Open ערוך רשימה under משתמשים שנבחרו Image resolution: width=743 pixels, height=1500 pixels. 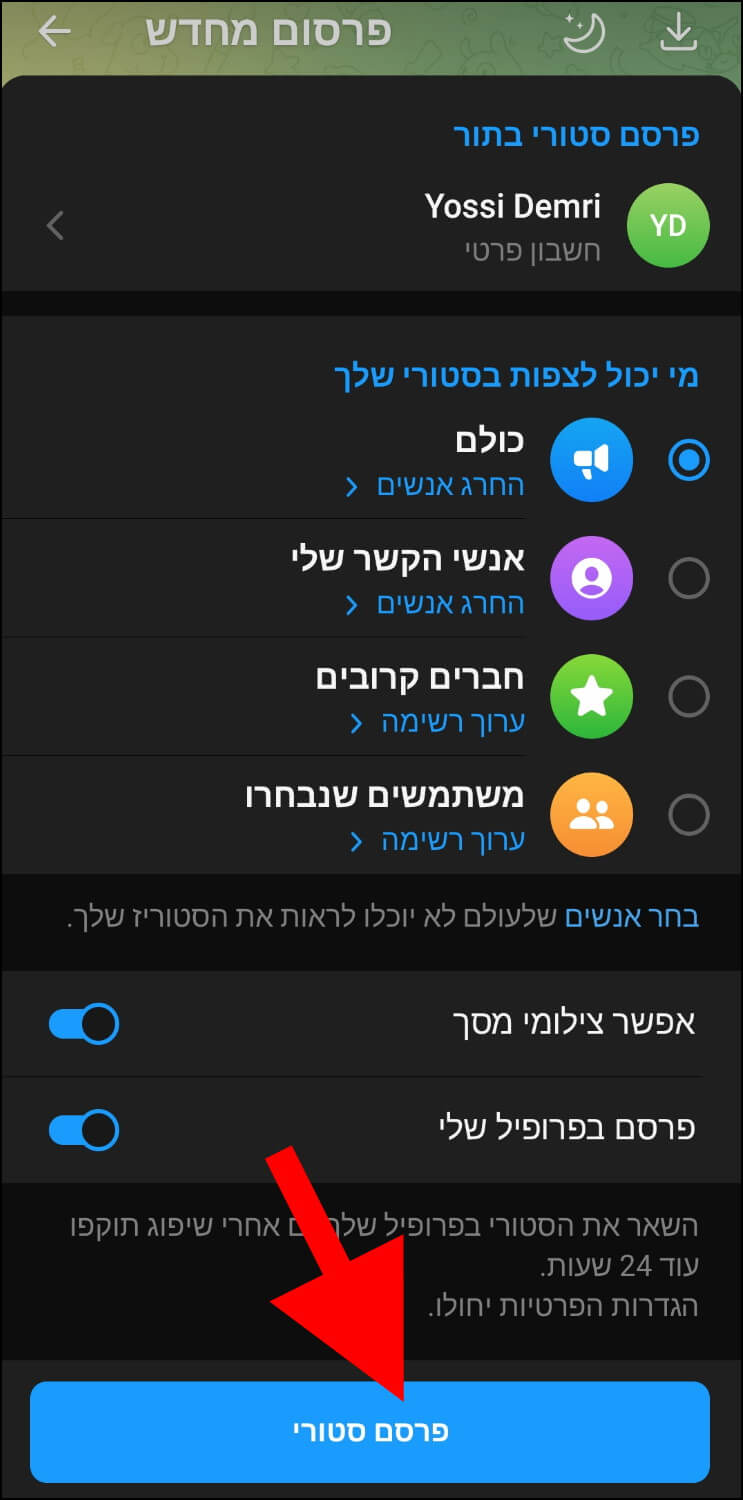pyautogui.click(x=440, y=841)
